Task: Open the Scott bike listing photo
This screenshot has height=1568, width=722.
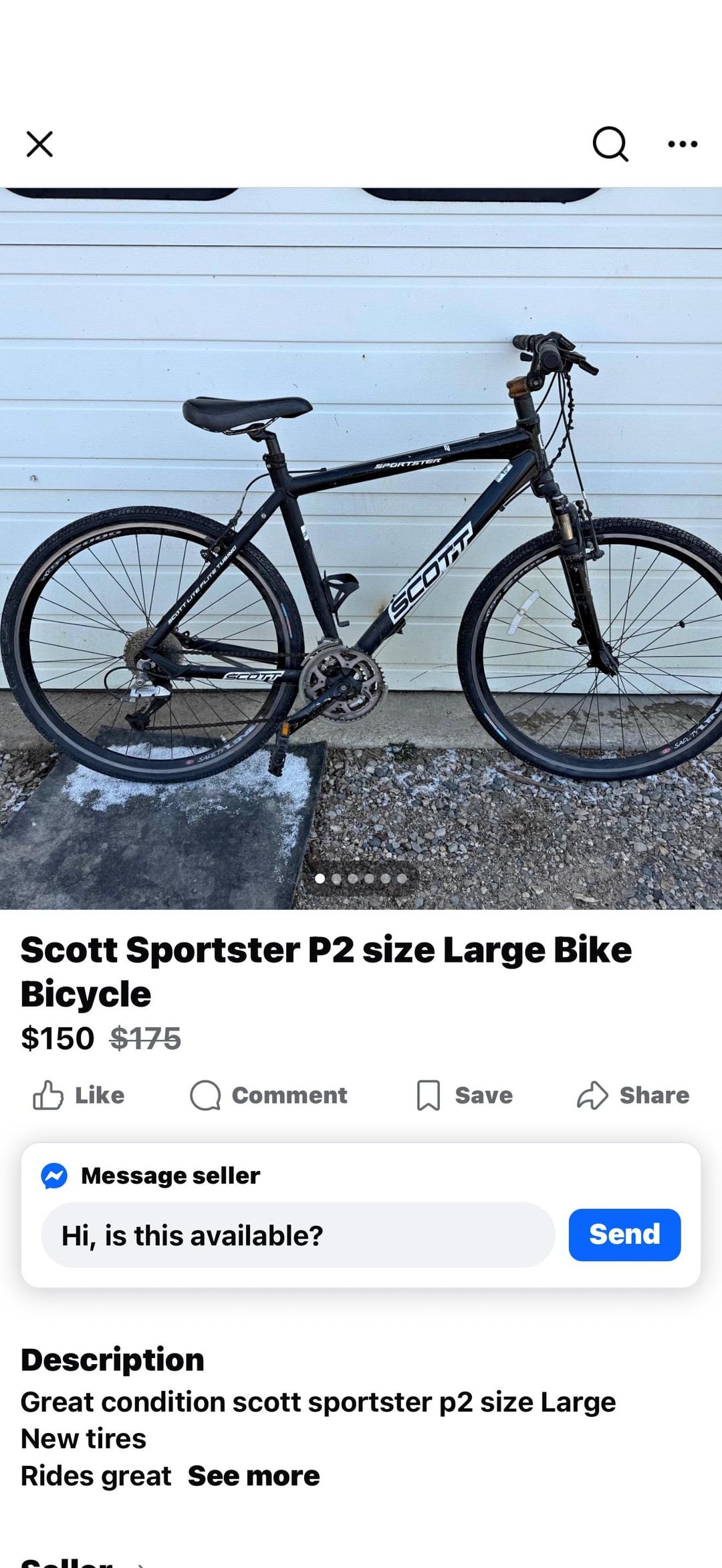Action: tap(361, 548)
